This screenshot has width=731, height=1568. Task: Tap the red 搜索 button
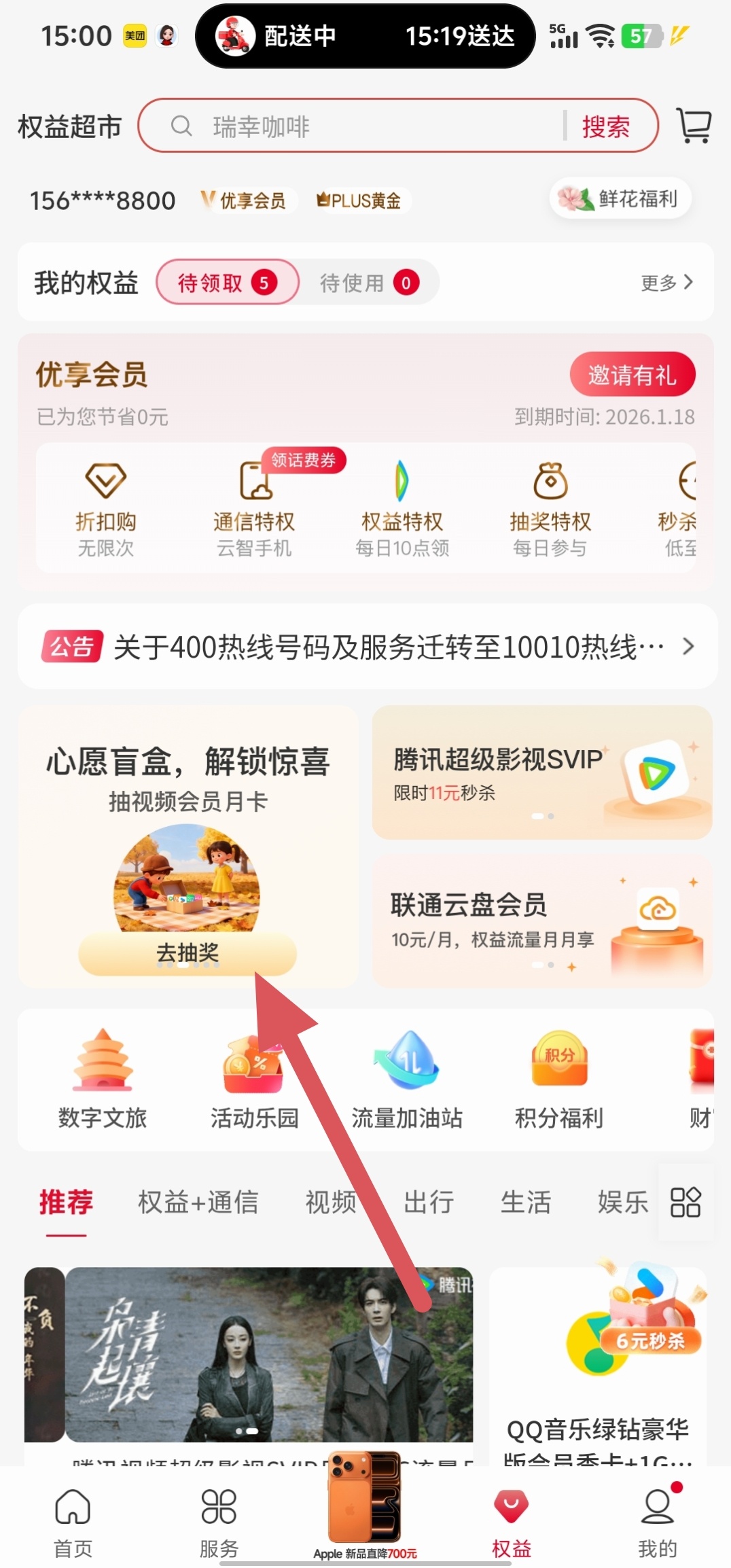click(x=605, y=127)
